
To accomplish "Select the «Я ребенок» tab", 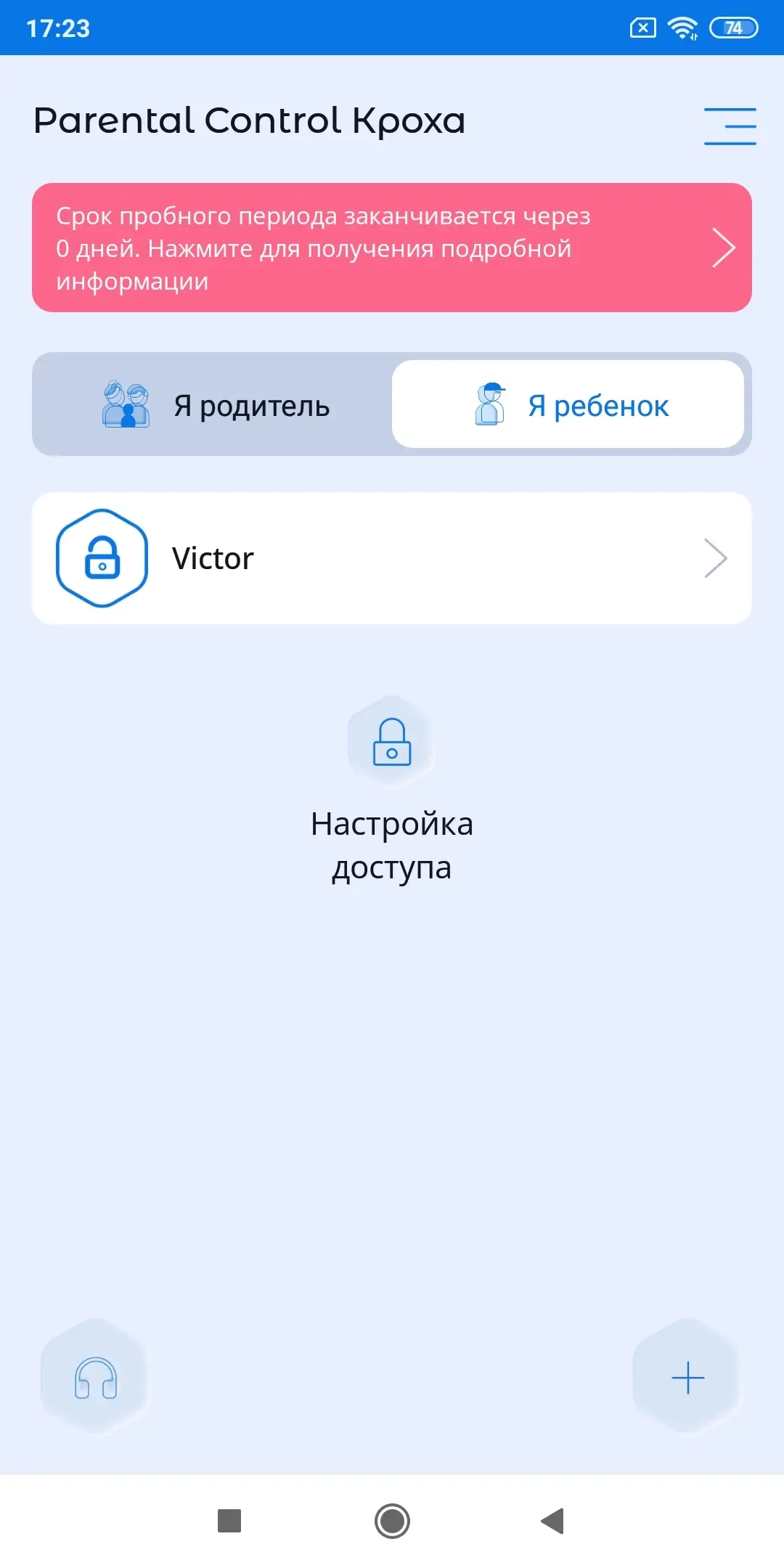I will coord(568,405).
